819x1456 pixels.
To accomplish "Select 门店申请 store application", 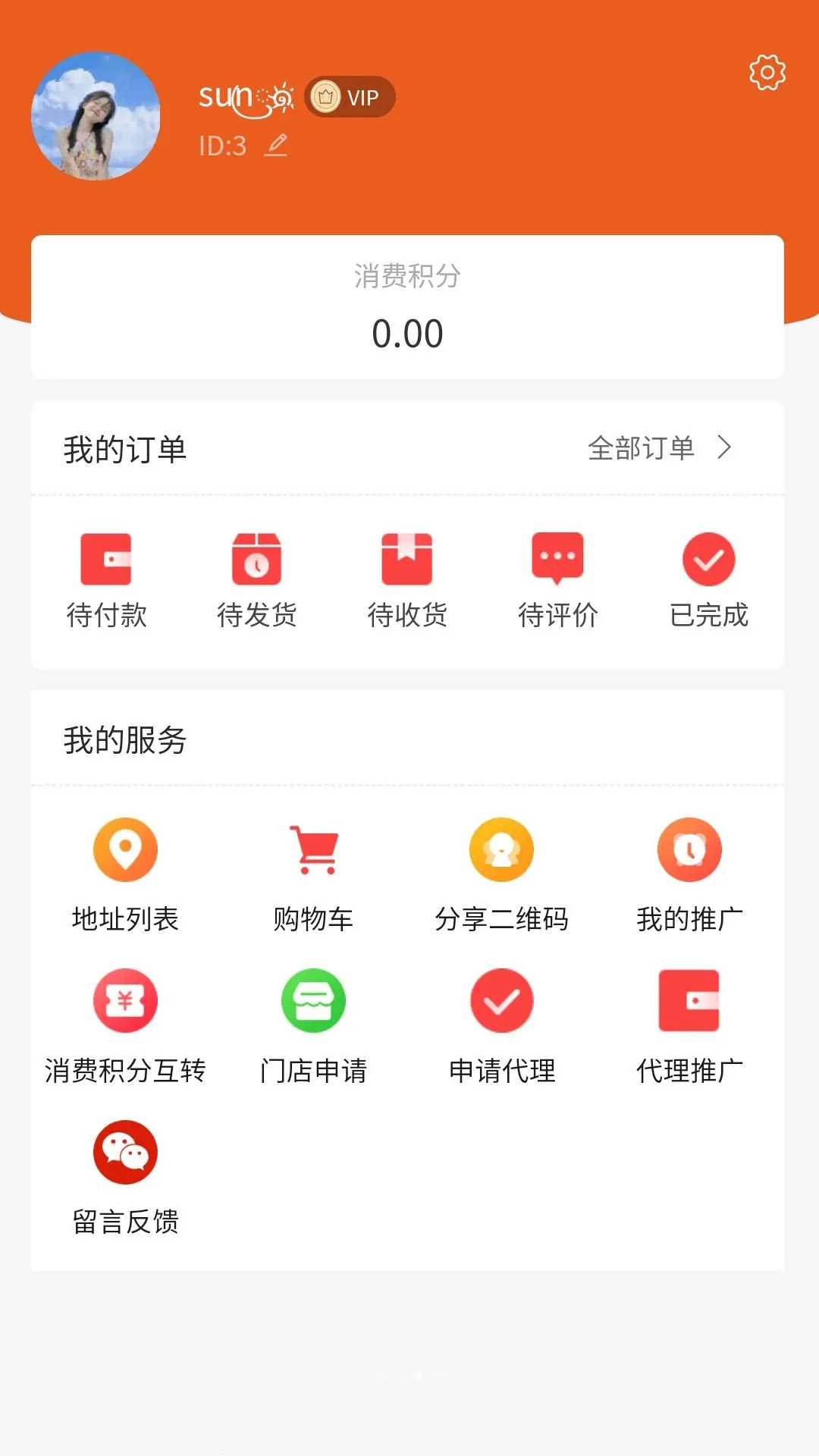I will (x=313, y=1028).
